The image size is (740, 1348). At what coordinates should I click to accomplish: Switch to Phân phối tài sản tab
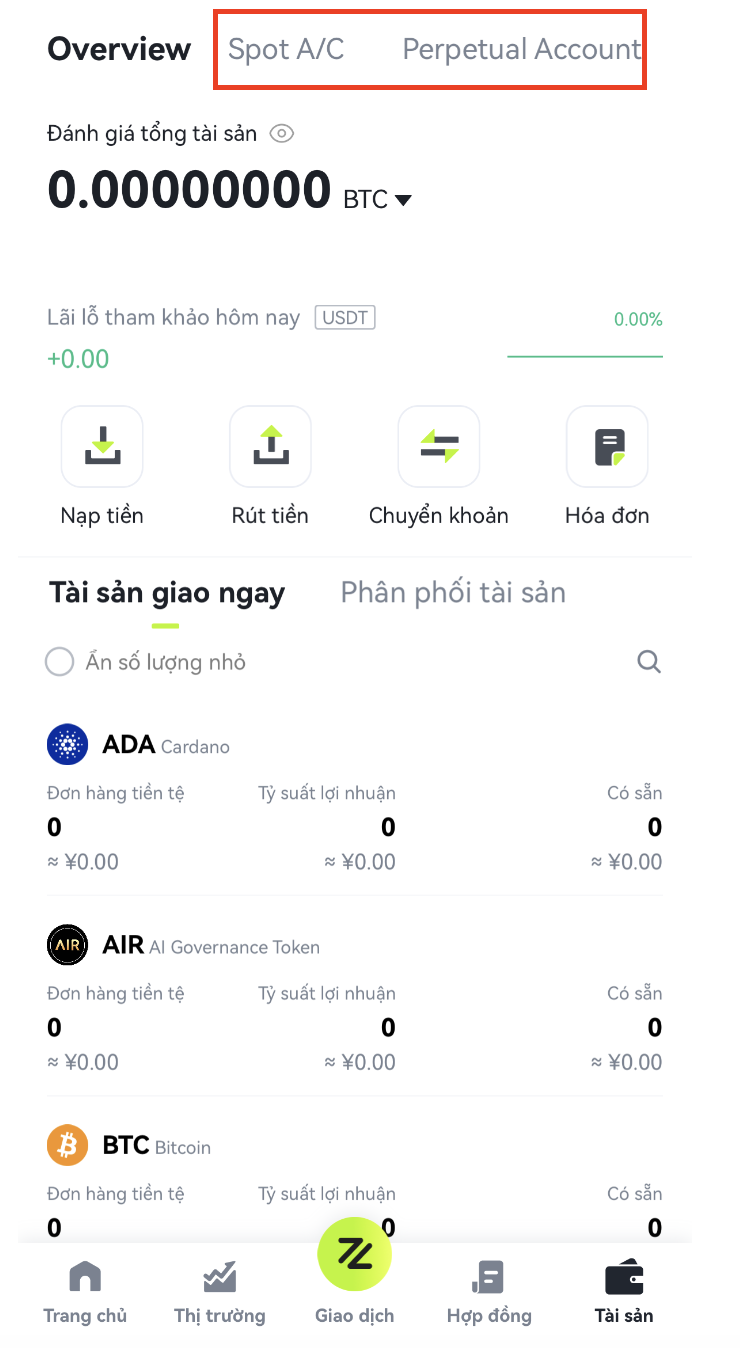click(x=453, y=593)
